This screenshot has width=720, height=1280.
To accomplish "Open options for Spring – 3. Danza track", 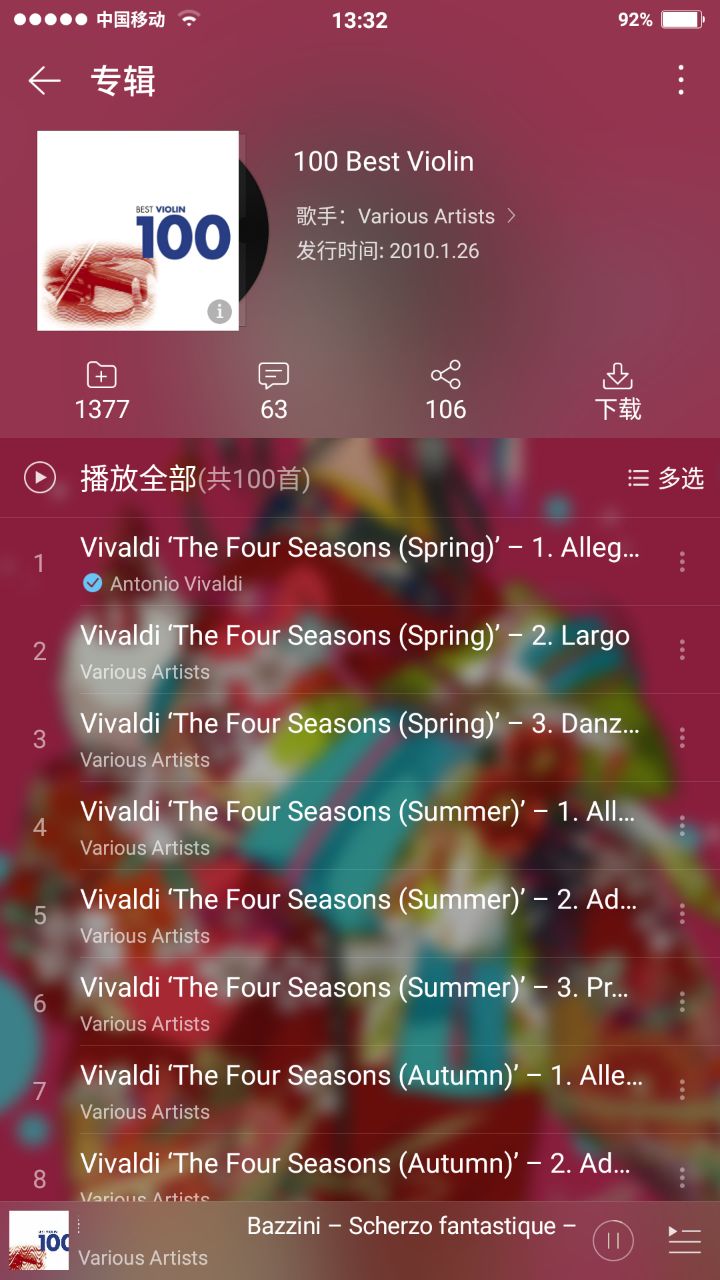I will click(682, 738).
